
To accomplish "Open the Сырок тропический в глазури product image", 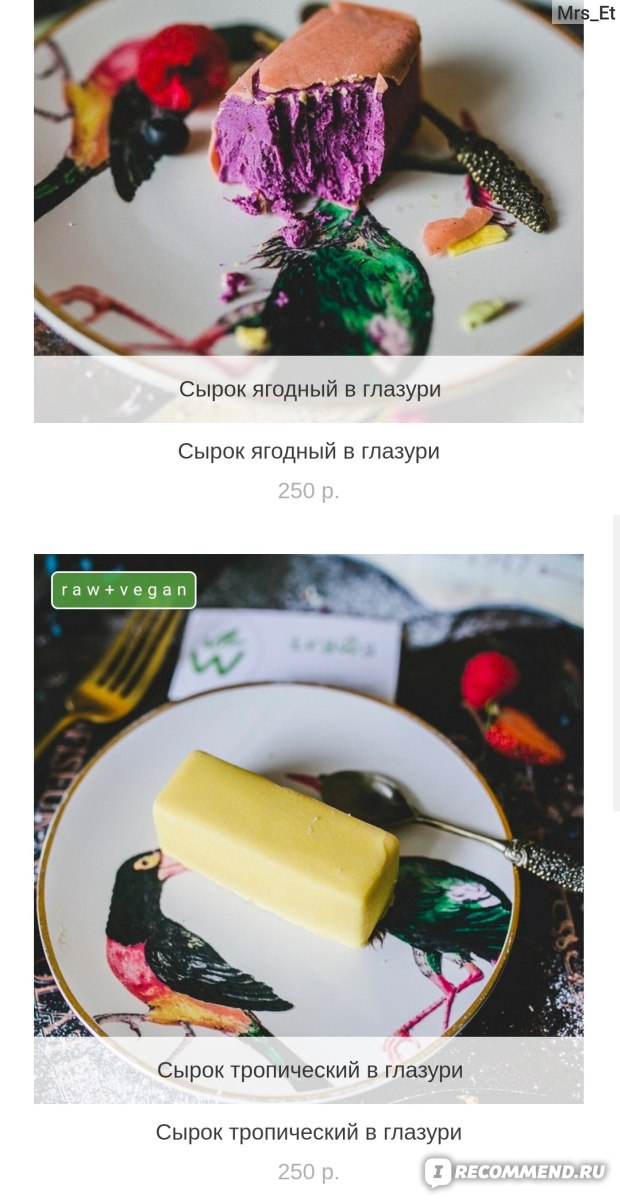I will [x=309, y=829].
